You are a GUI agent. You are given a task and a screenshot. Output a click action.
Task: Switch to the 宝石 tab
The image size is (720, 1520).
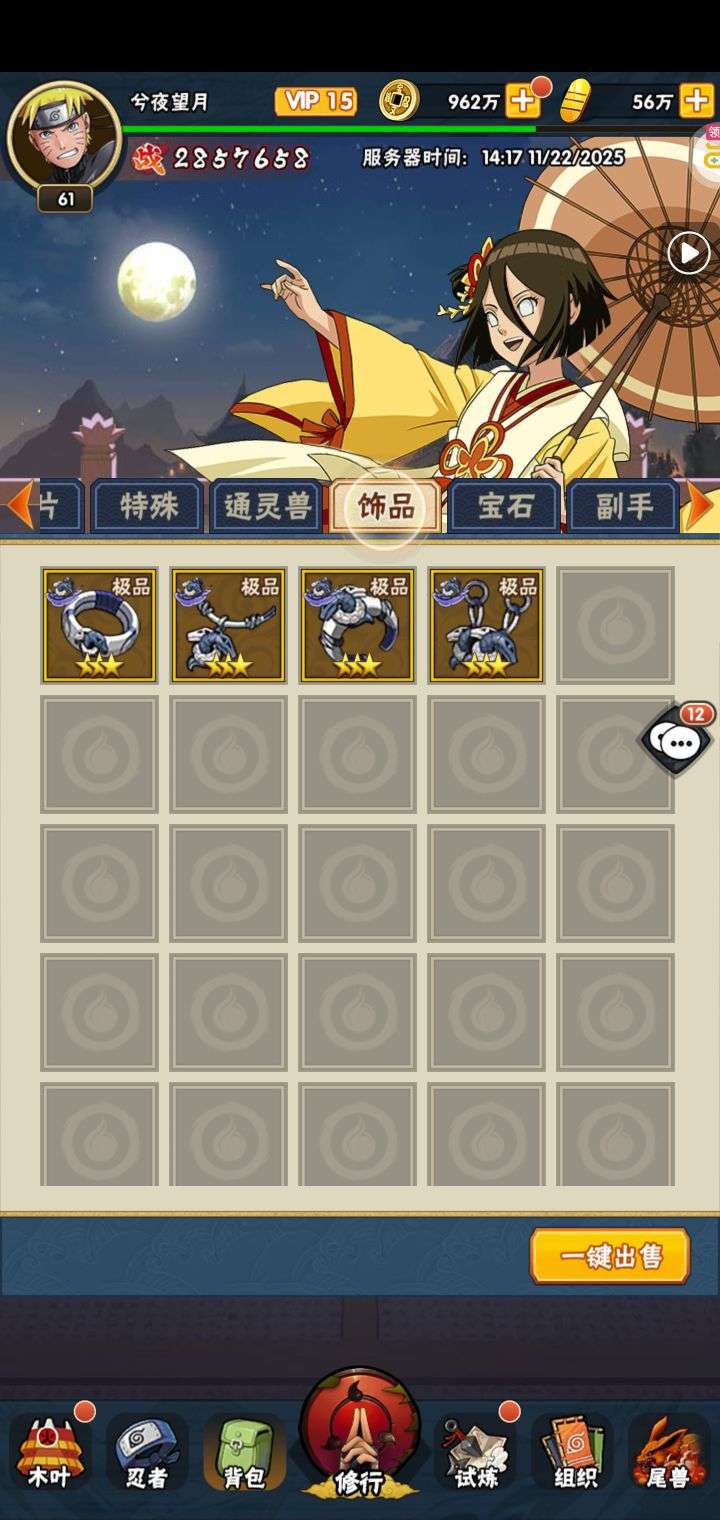click(x=505, y=507)
